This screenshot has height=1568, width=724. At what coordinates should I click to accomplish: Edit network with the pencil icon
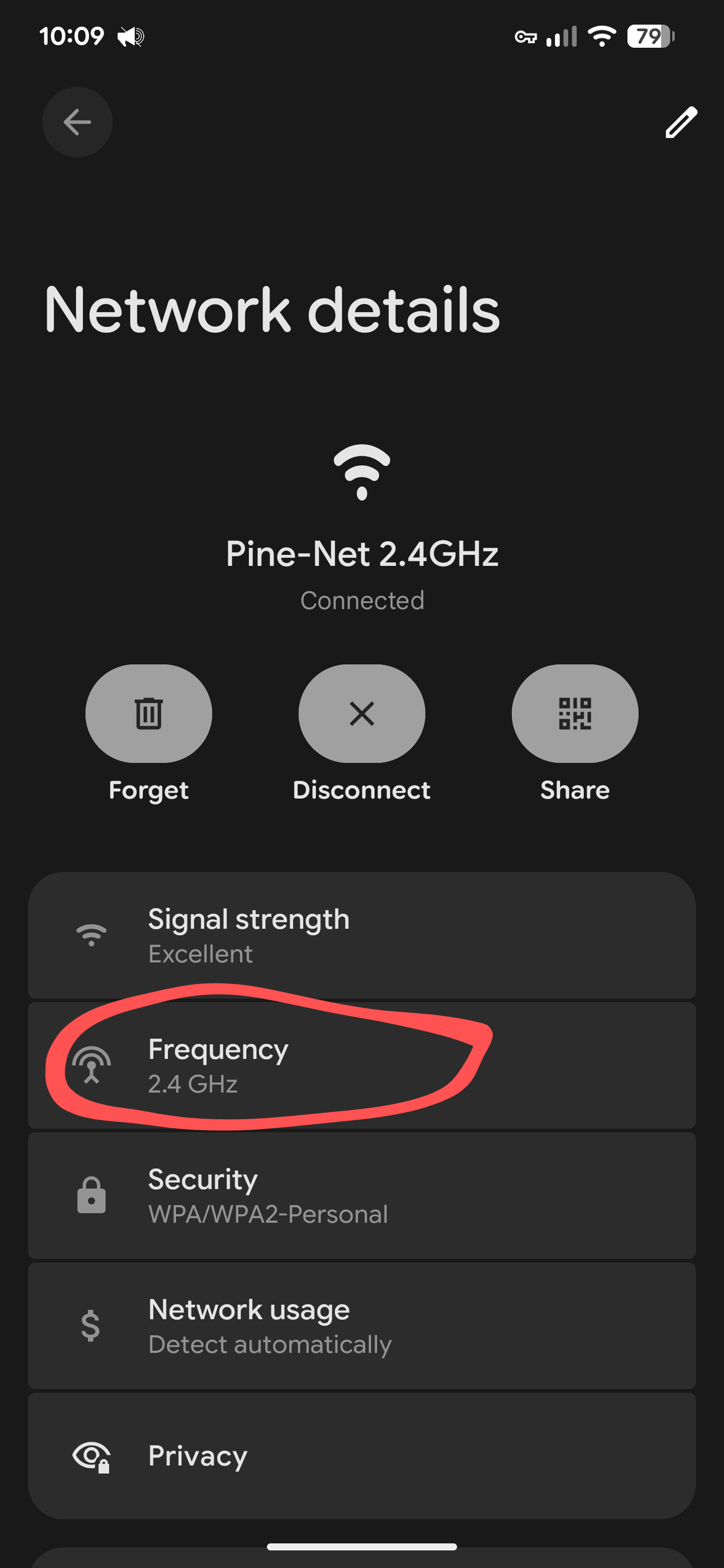(x=680, y=122)
